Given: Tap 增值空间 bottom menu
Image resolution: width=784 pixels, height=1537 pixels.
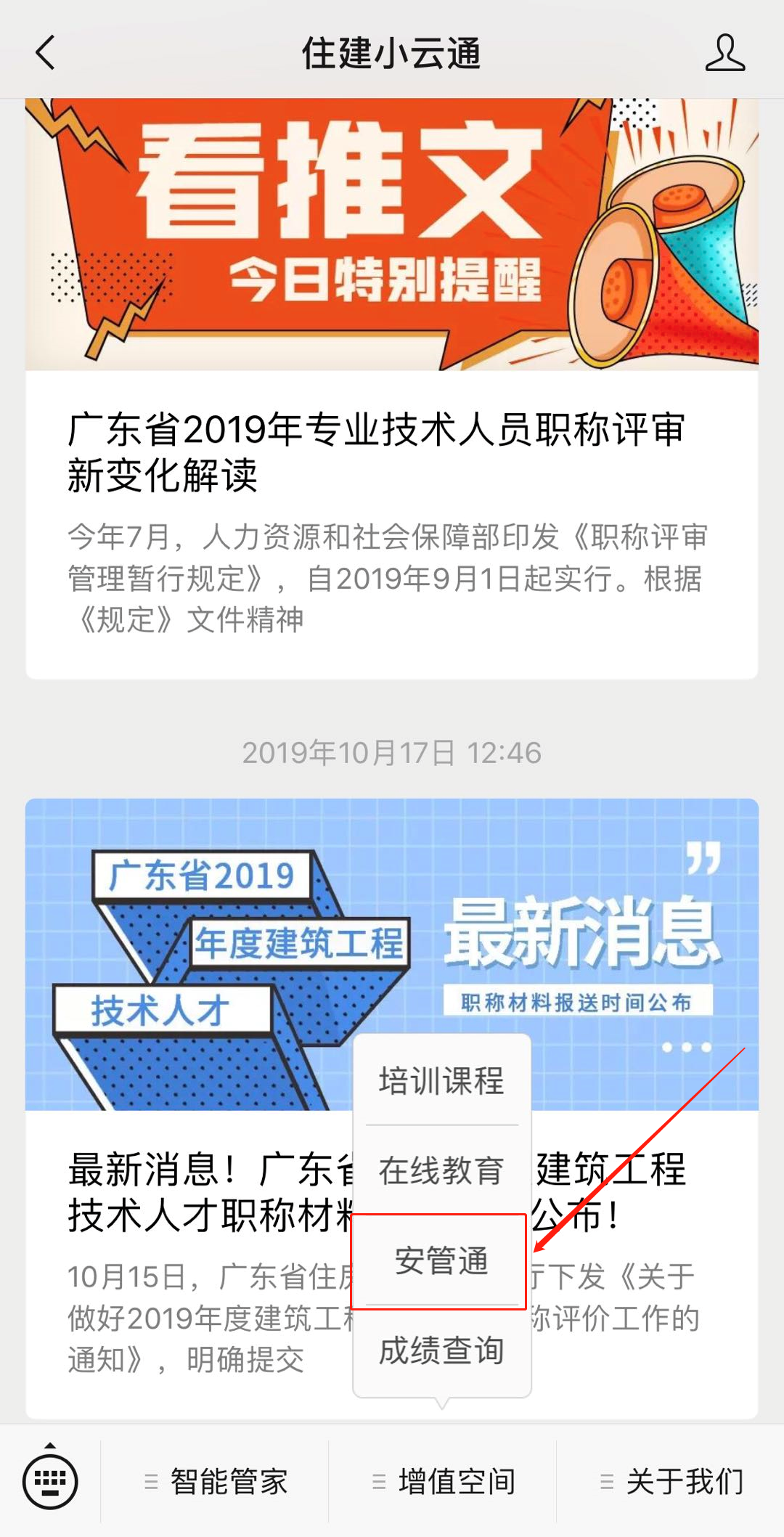Looking at the screenshot, I should pyautogui.click(x=443, y=1481).
